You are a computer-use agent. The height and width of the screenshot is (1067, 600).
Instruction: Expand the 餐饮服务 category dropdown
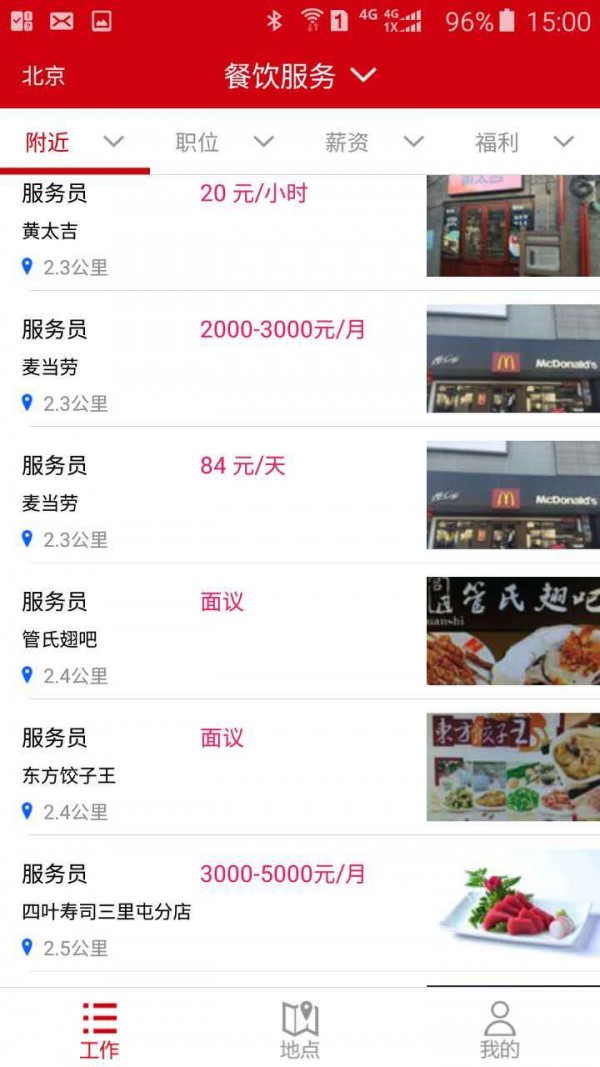[299, 76]
